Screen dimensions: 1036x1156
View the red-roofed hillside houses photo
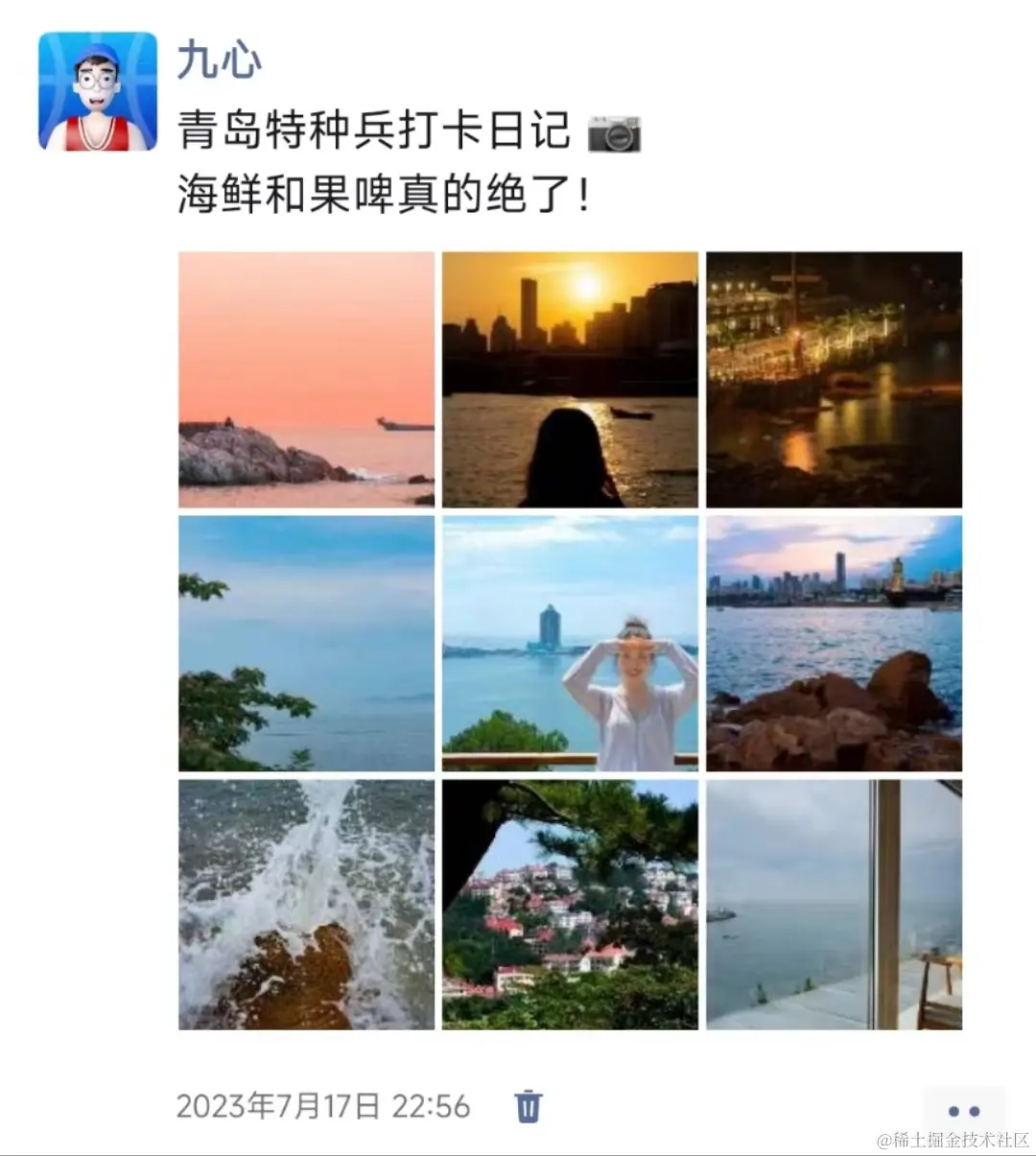[x=570, y=905]
